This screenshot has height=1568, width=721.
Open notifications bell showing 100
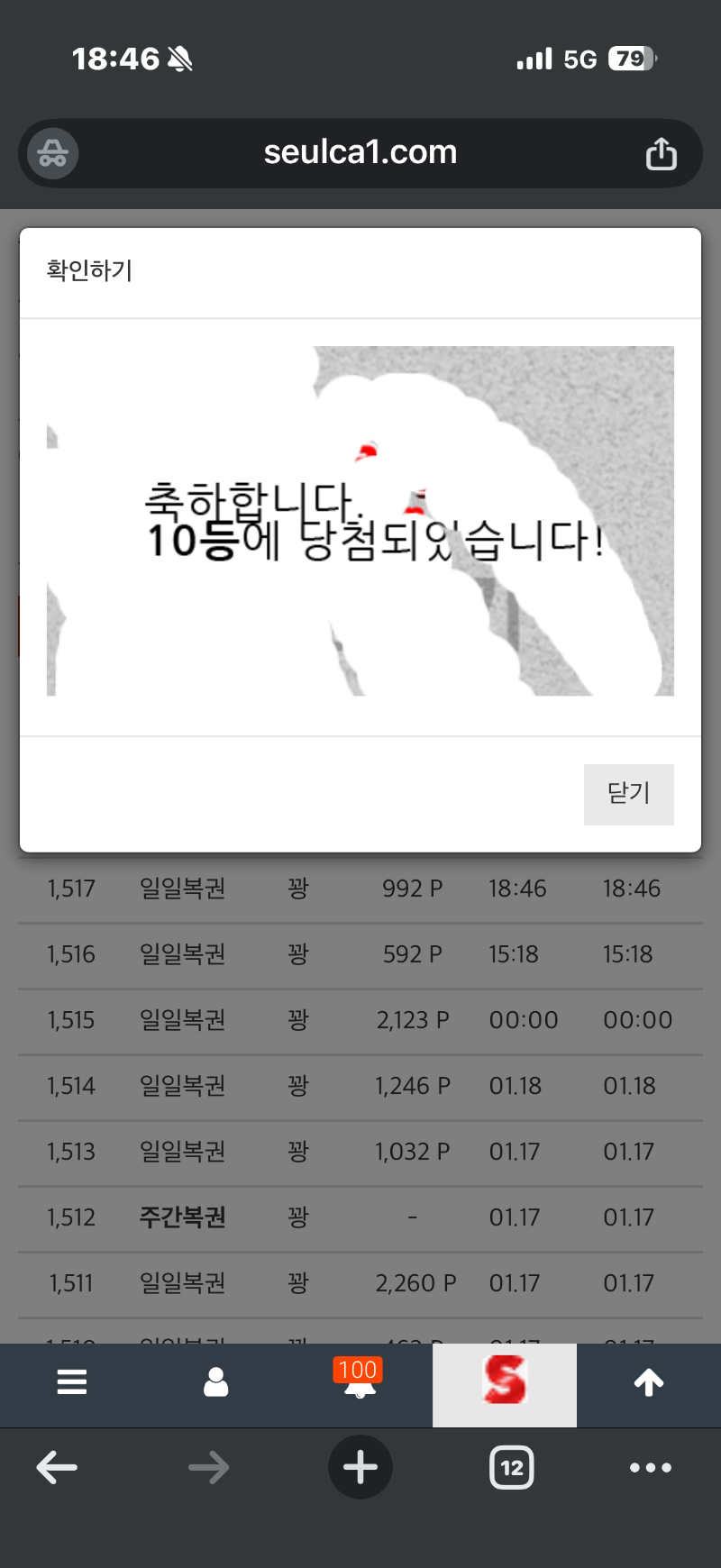click(360, 1381)
